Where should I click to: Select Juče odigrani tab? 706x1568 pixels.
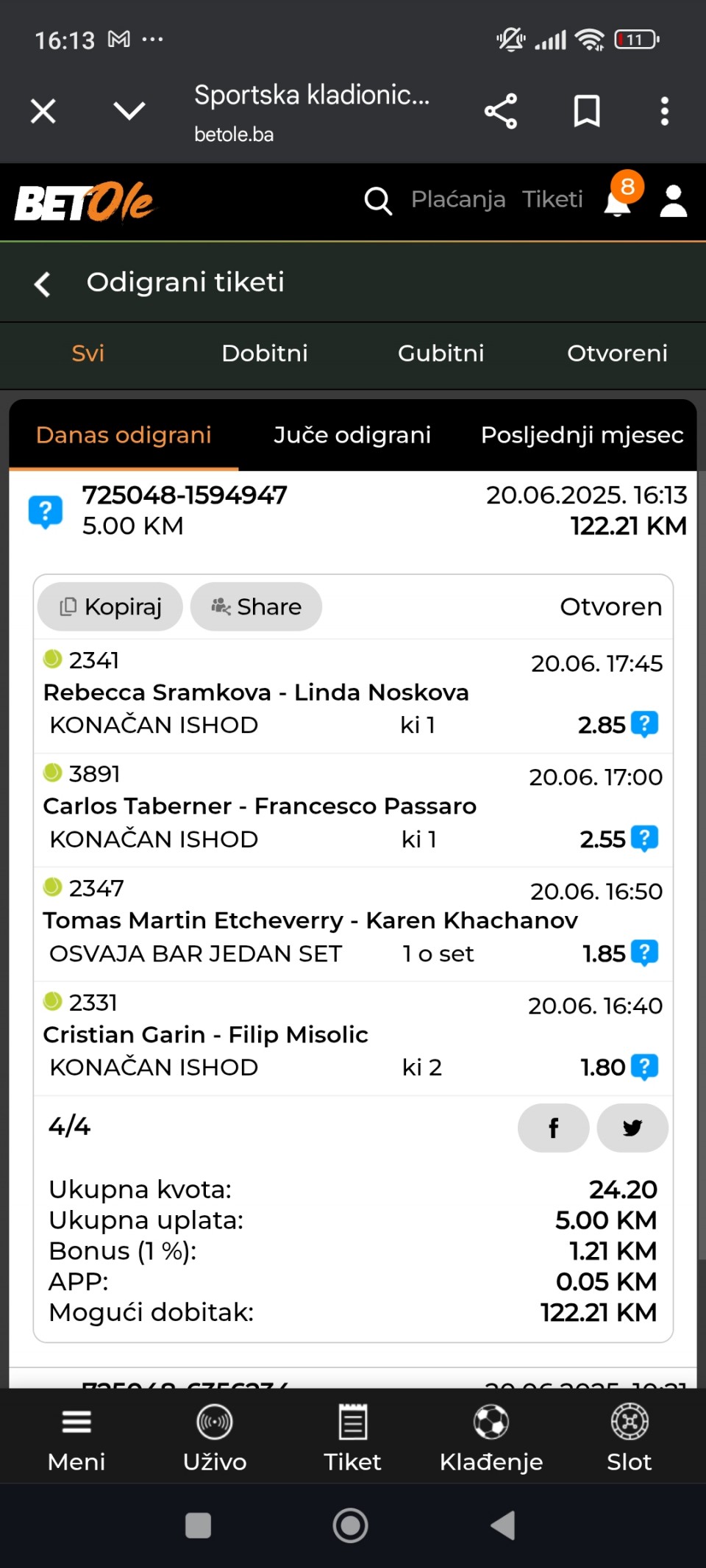352,435
